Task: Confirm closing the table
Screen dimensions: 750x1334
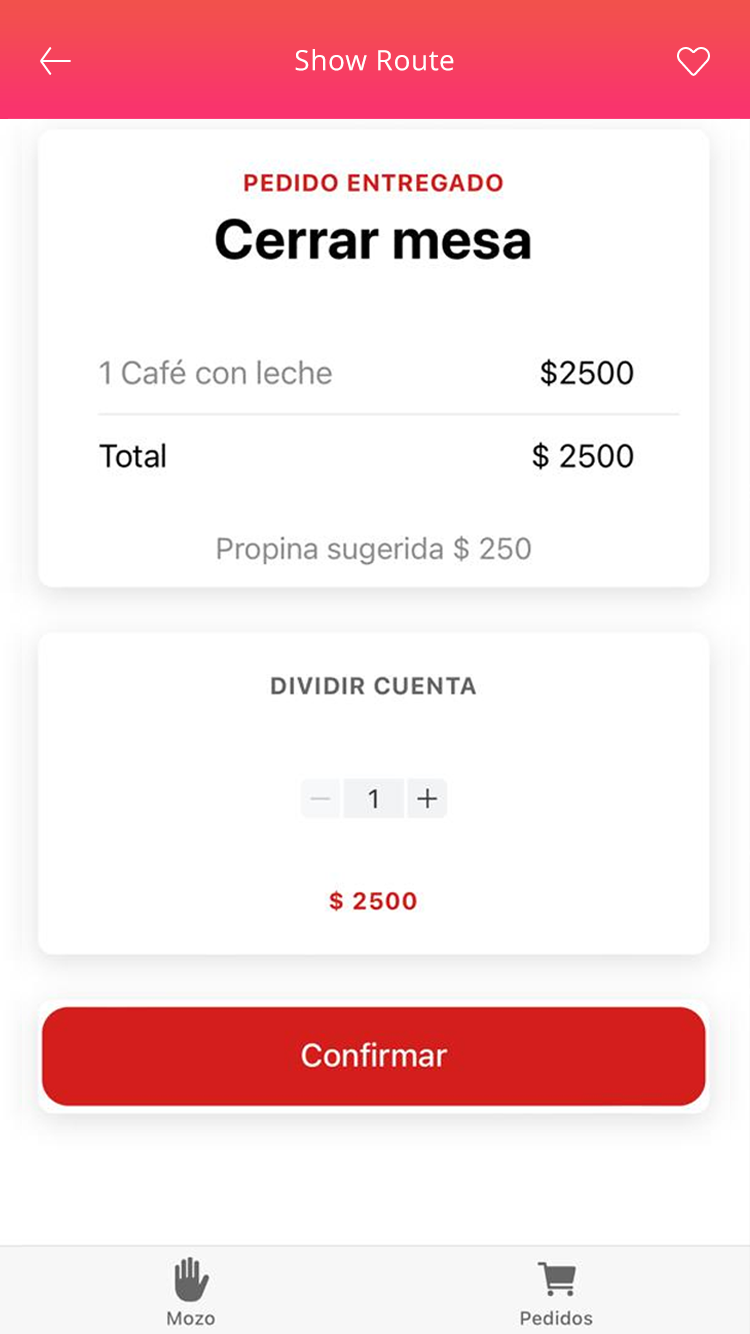Action: click(x=374, y=1056)
